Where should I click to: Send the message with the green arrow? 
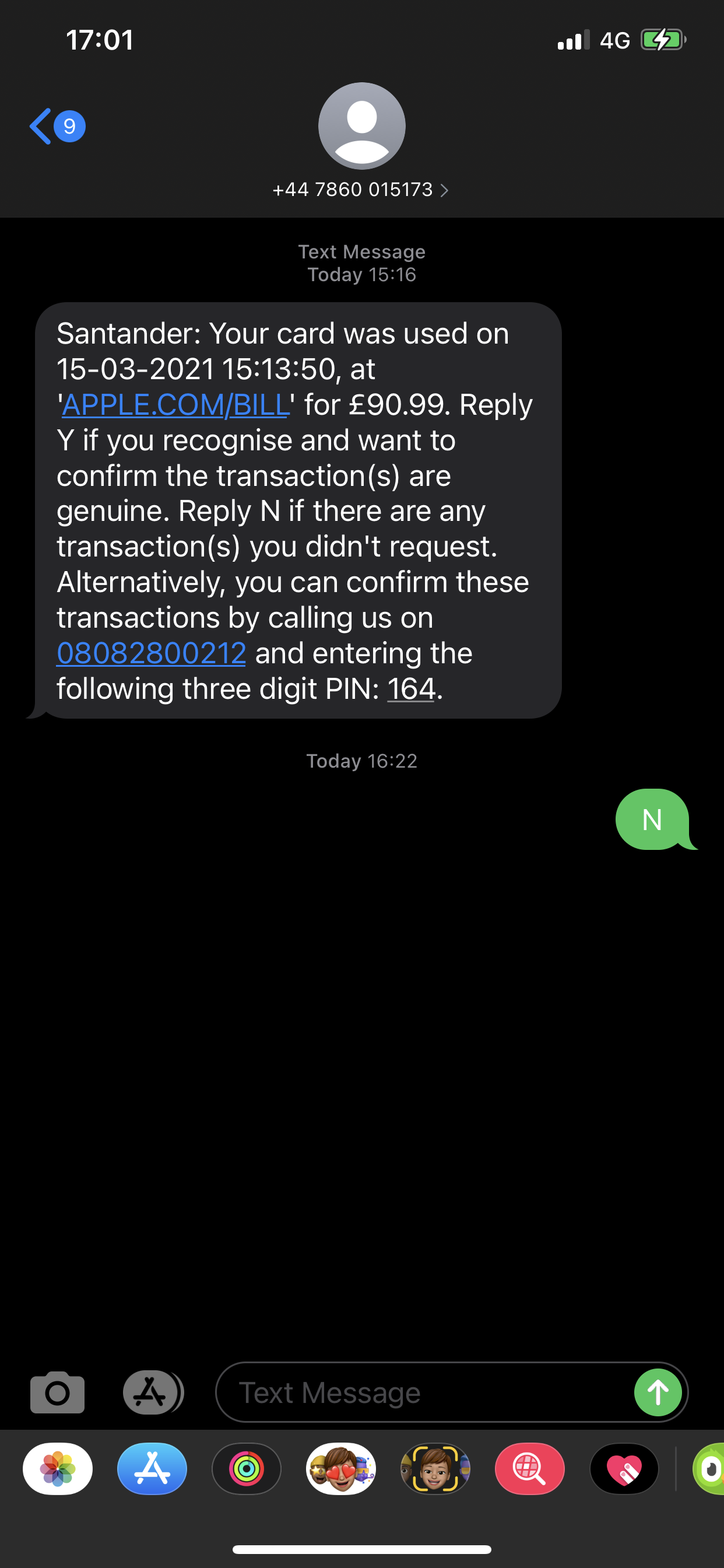click(x=658, y=1392)
